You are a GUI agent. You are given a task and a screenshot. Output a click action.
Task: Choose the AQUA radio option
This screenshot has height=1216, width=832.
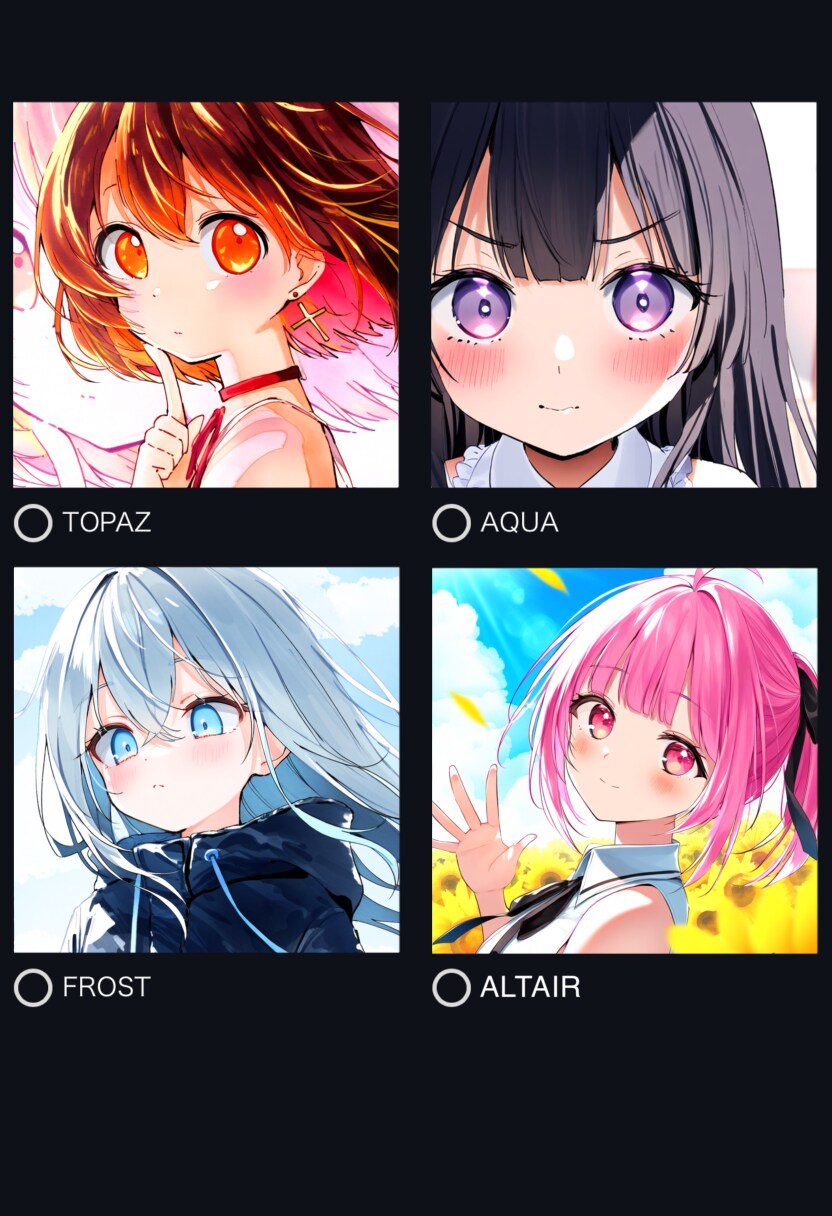(451, 522)
